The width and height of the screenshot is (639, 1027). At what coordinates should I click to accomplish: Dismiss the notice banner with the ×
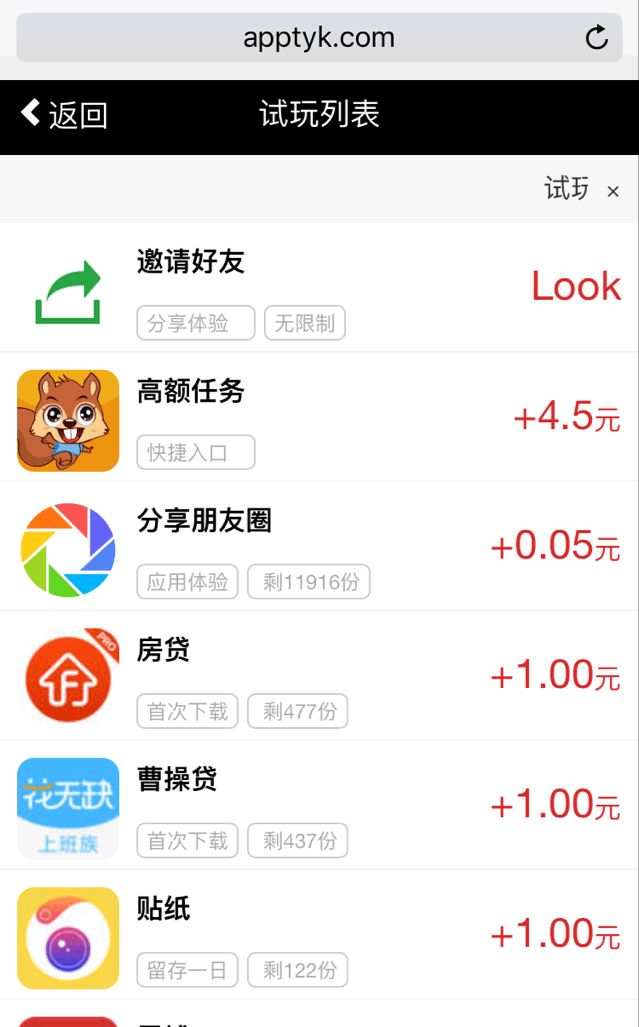point(613,191)
